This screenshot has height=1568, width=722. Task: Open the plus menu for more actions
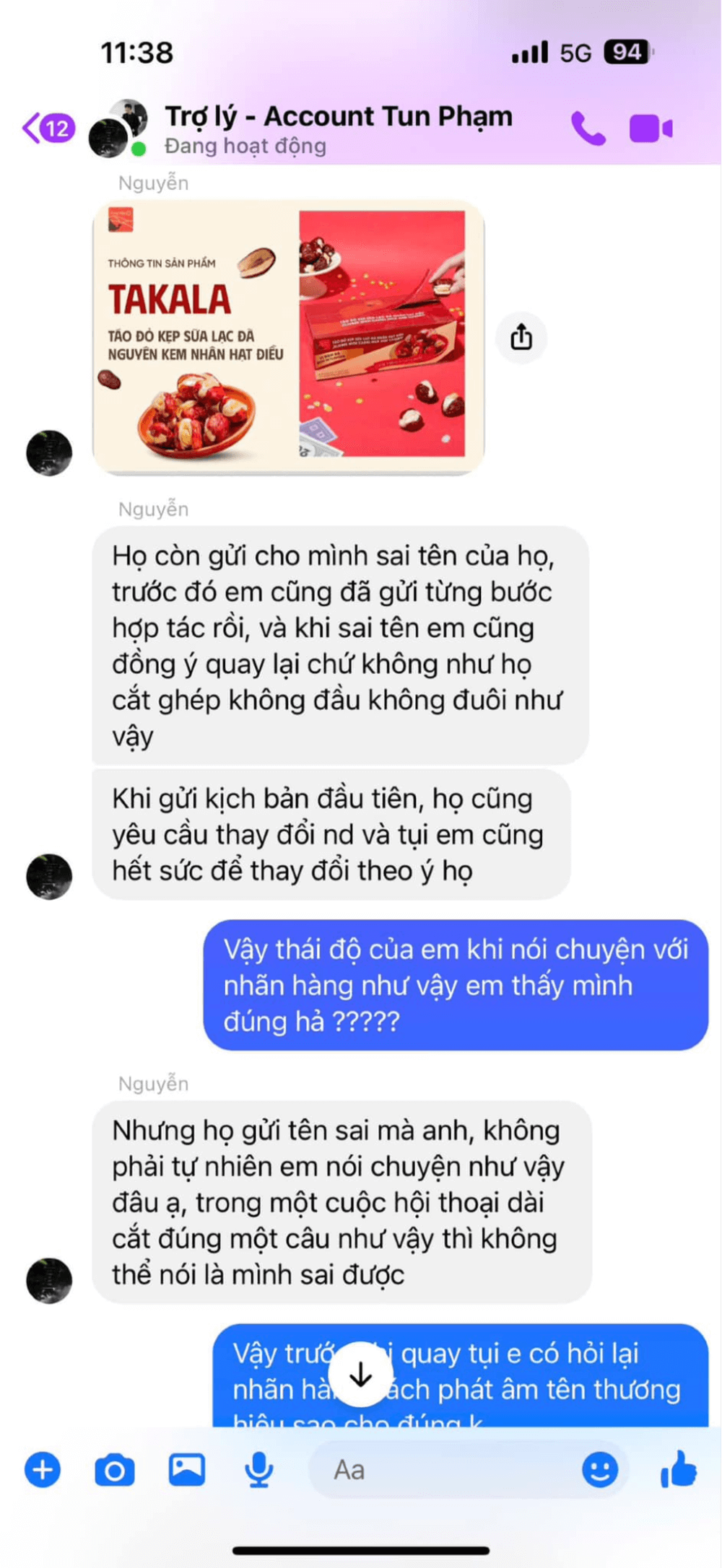point(43,1470)
